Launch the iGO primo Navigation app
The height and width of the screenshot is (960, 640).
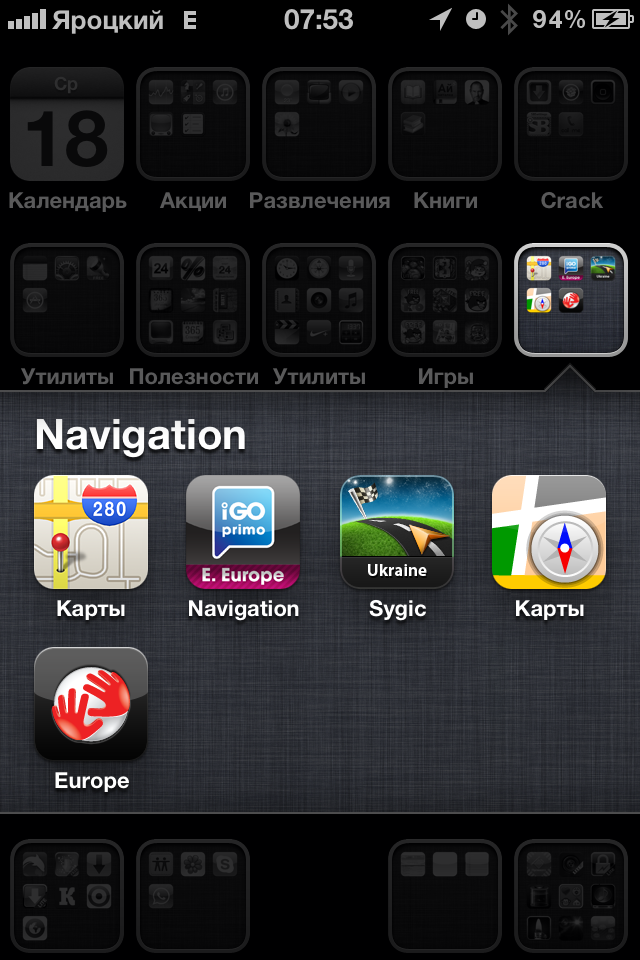(x=243, y=532)
